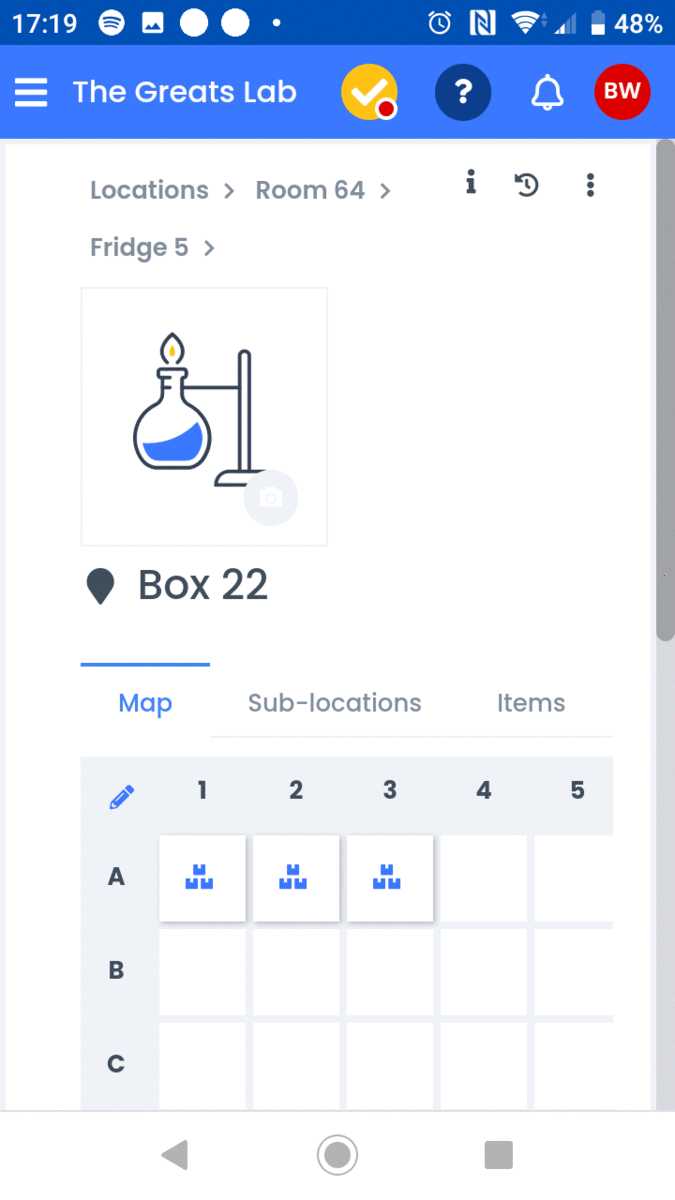The image size is (675, 1200).
Task: Open grid cell A3
Action: [390, 878]
